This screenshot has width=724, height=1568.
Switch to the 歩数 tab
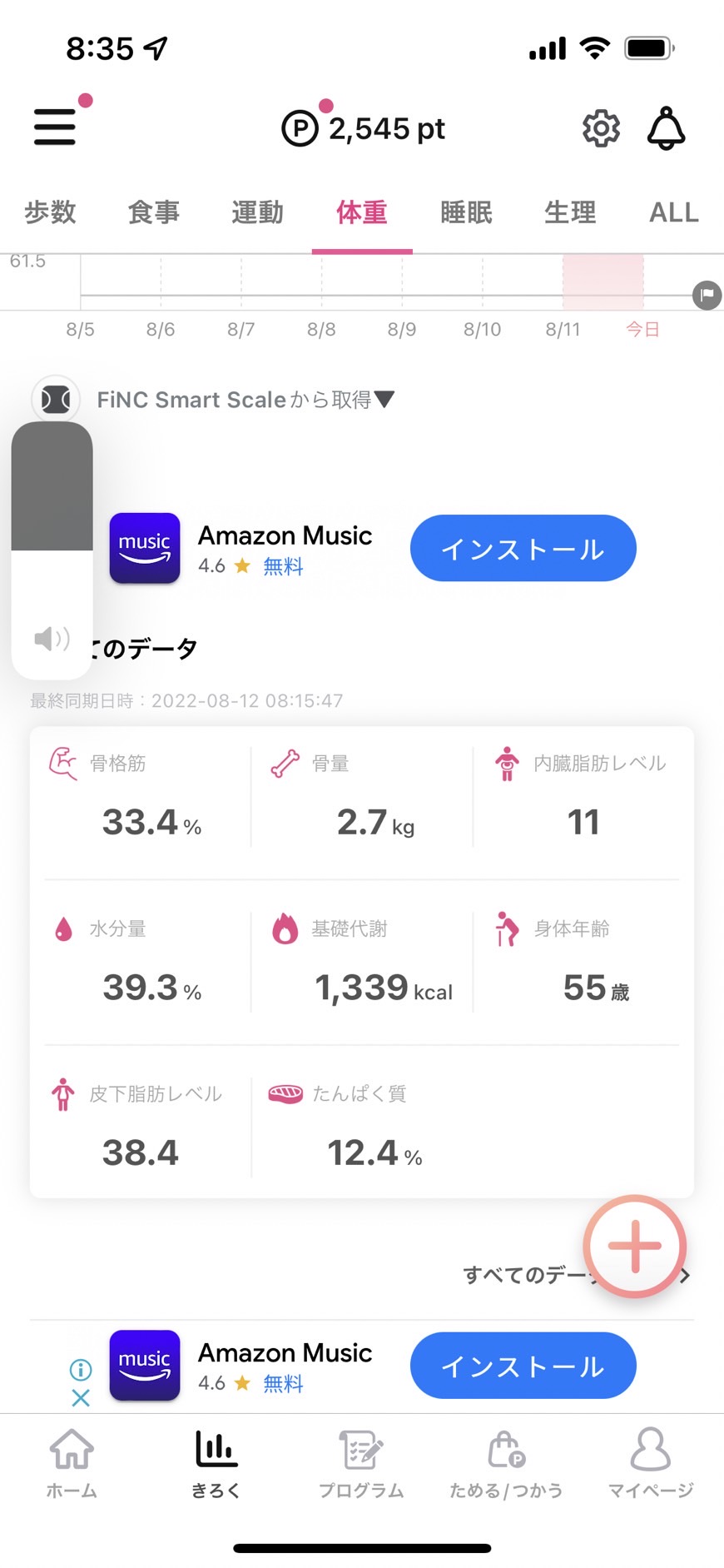(x=50, y=212)
